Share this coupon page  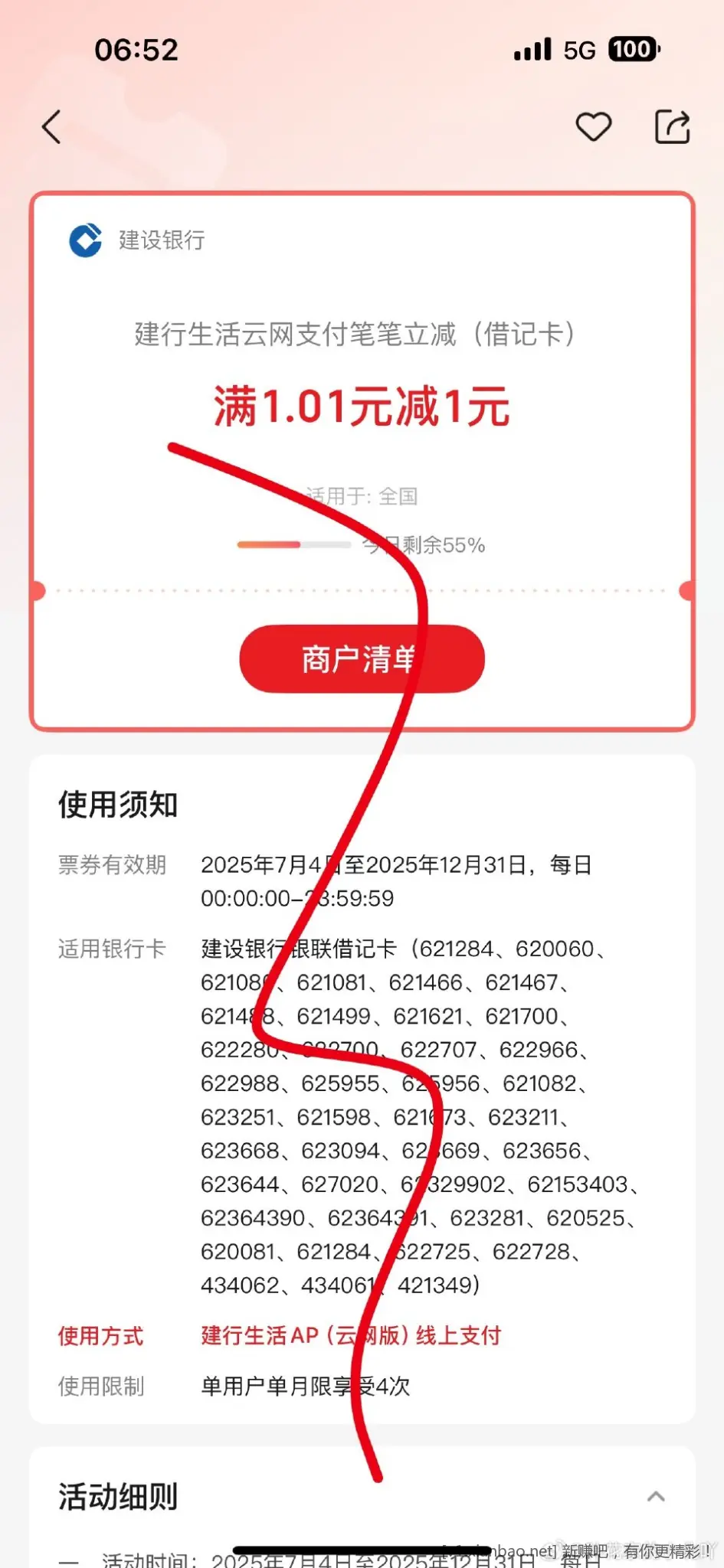[673, 127]
